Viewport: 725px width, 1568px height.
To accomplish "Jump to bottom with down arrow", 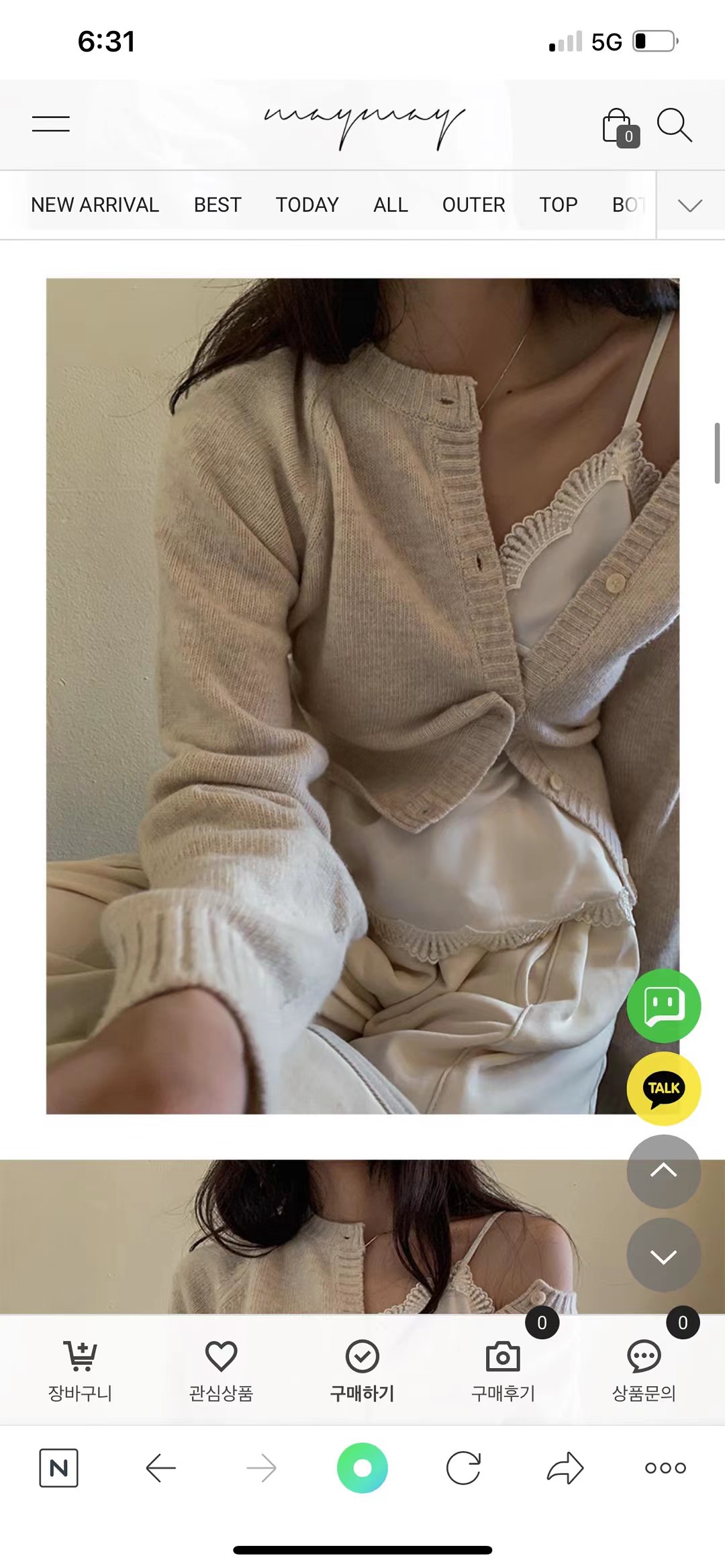I will 663,1255.
